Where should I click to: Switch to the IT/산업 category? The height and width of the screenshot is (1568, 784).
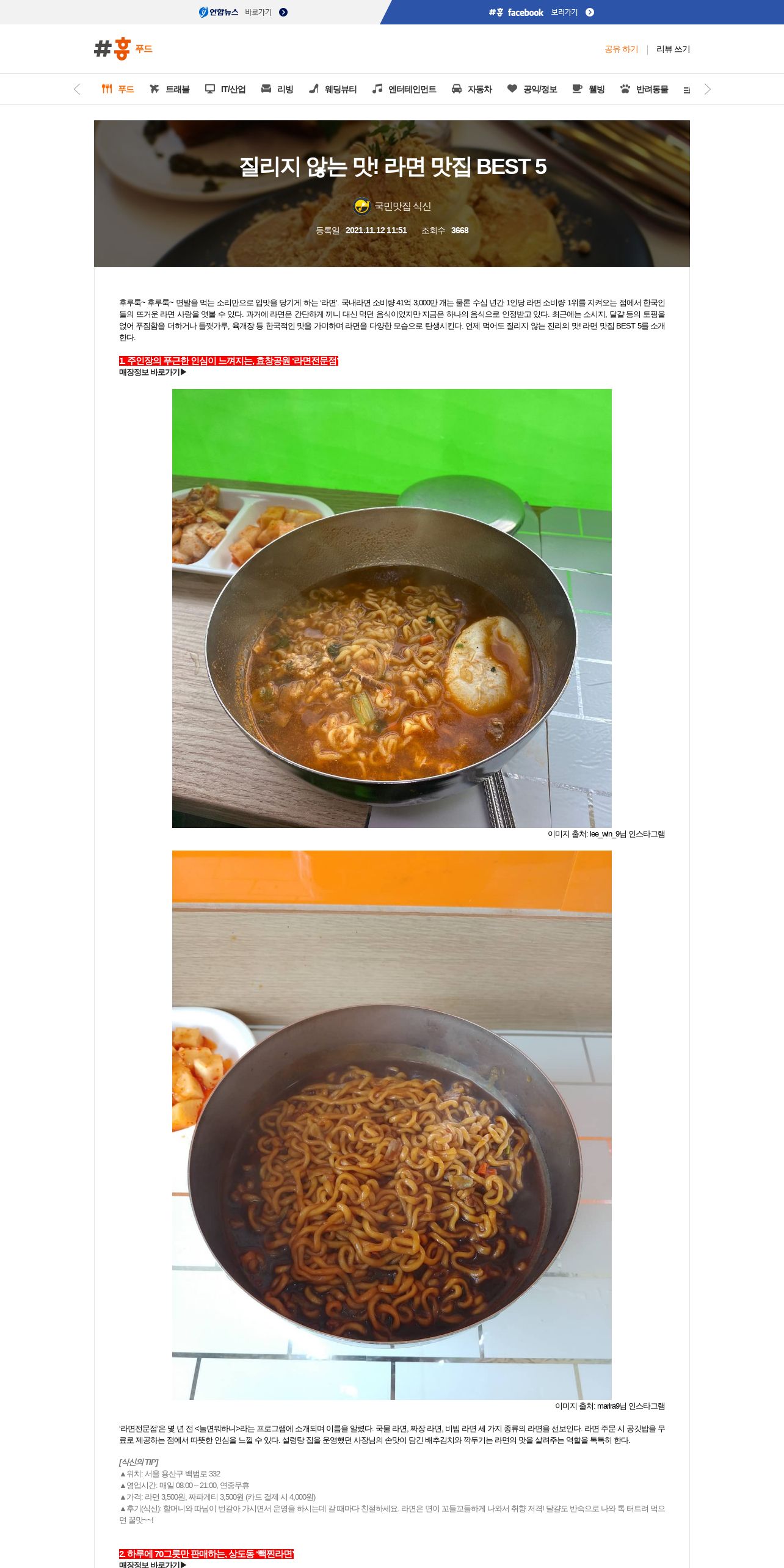click(x=225, y=89)
